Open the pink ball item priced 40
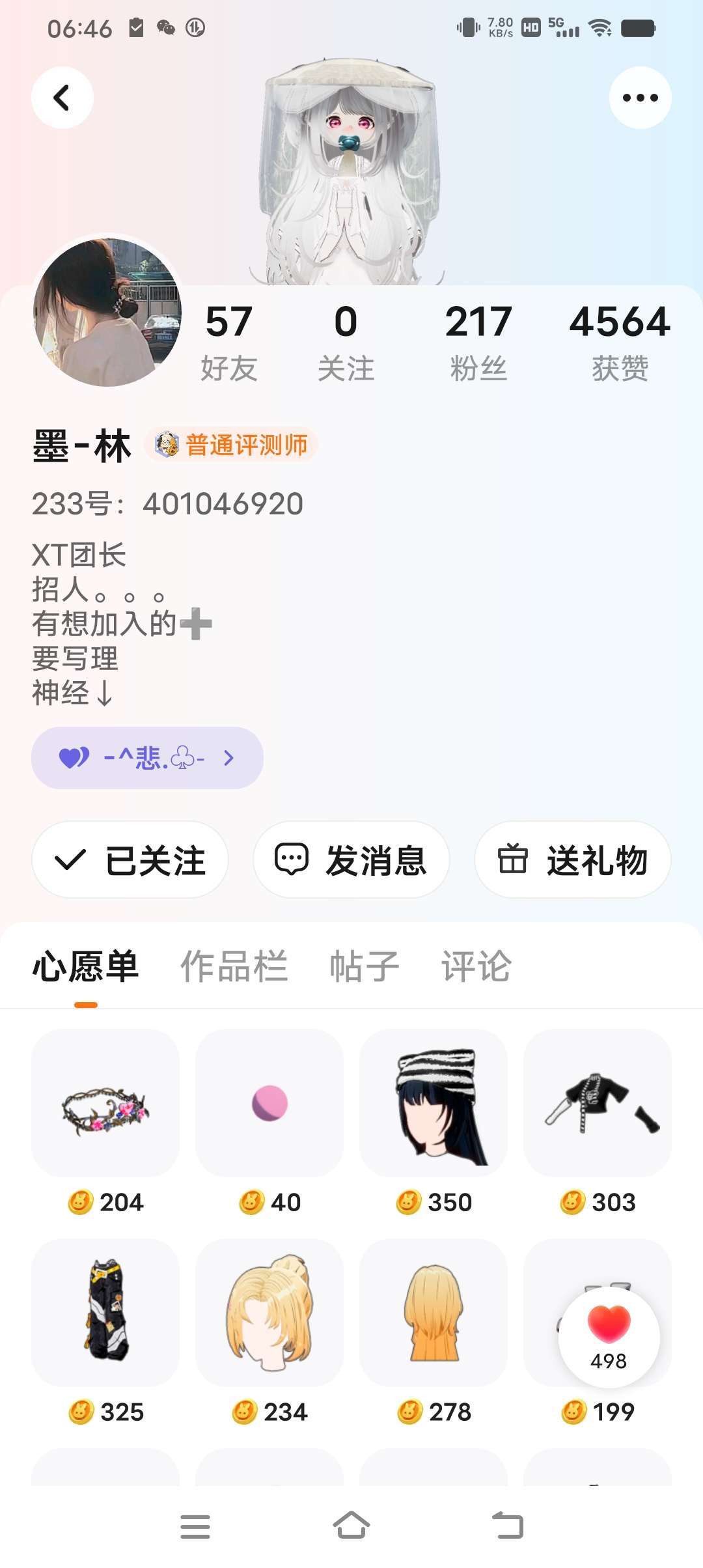Screen dimensions: 703x1568 point(269,1103)
